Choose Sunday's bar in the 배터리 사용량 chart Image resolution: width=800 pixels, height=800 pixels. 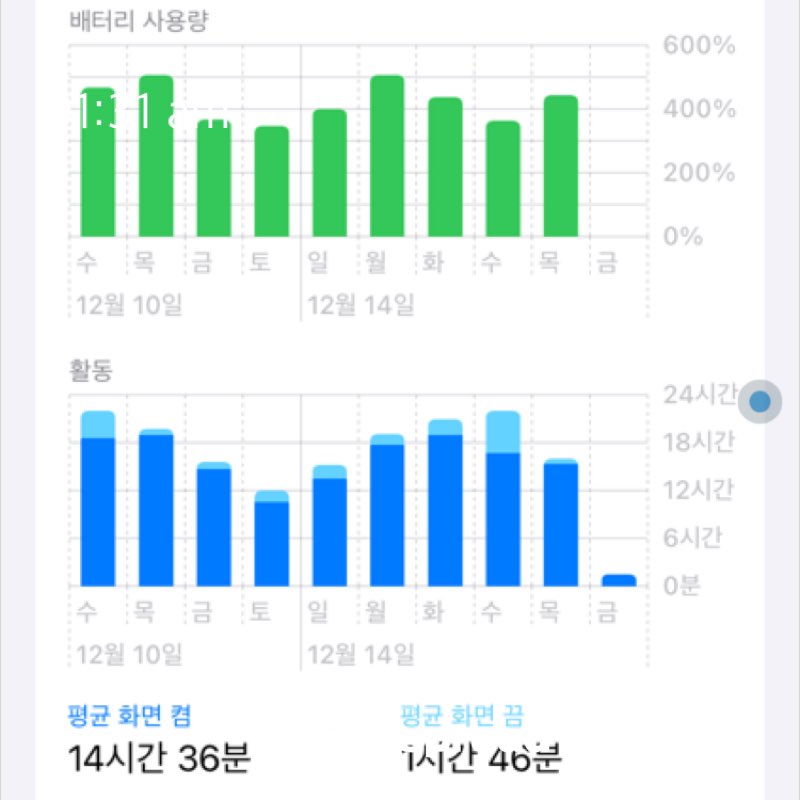[329, 174]
